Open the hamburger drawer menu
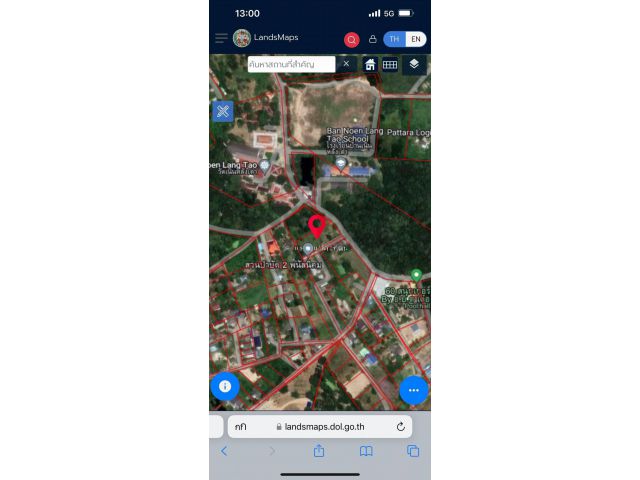The width and height of the screenshot is (640, 480). coord(221,38)
